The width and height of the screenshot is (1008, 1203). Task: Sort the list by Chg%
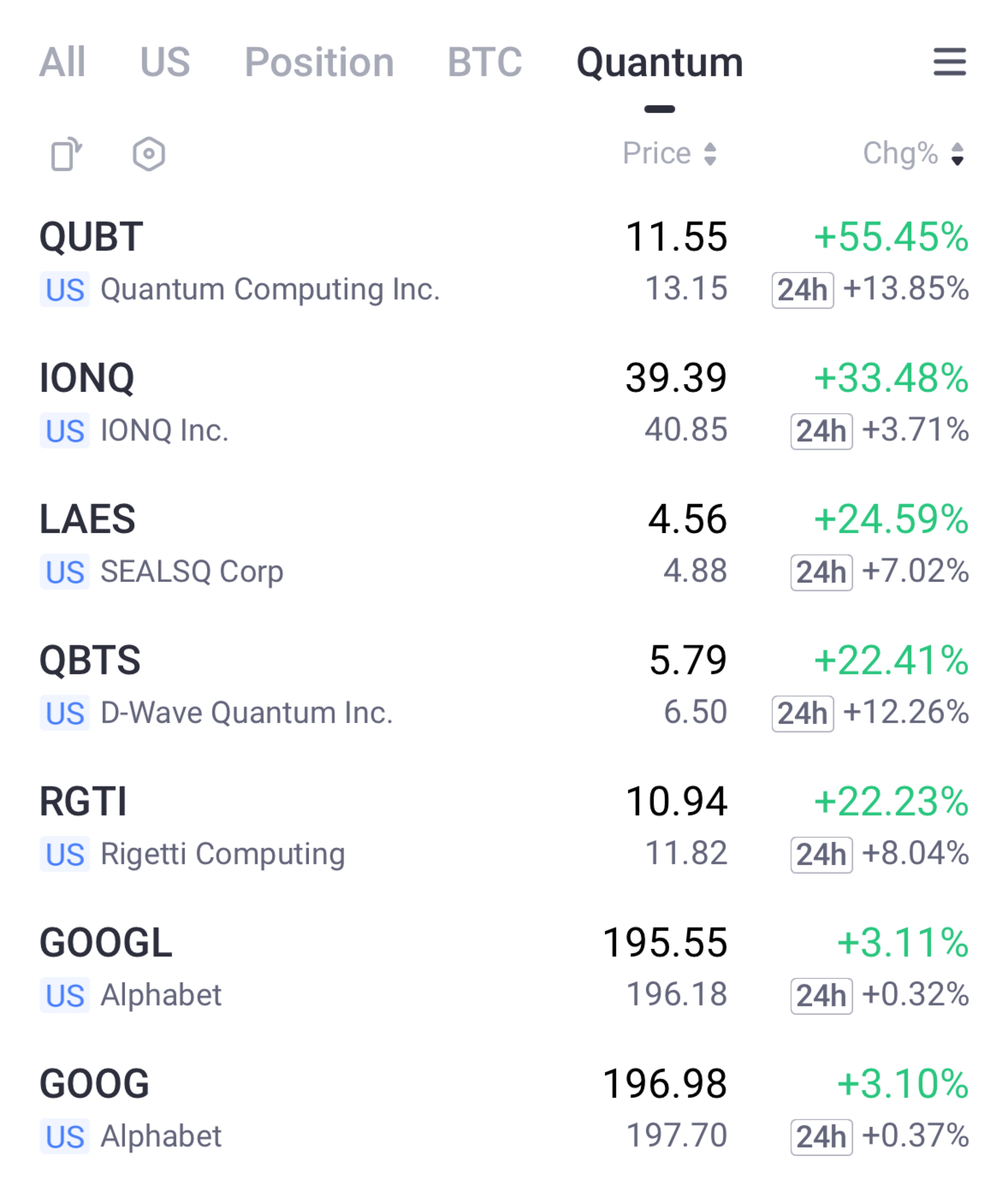click(915, 153)
